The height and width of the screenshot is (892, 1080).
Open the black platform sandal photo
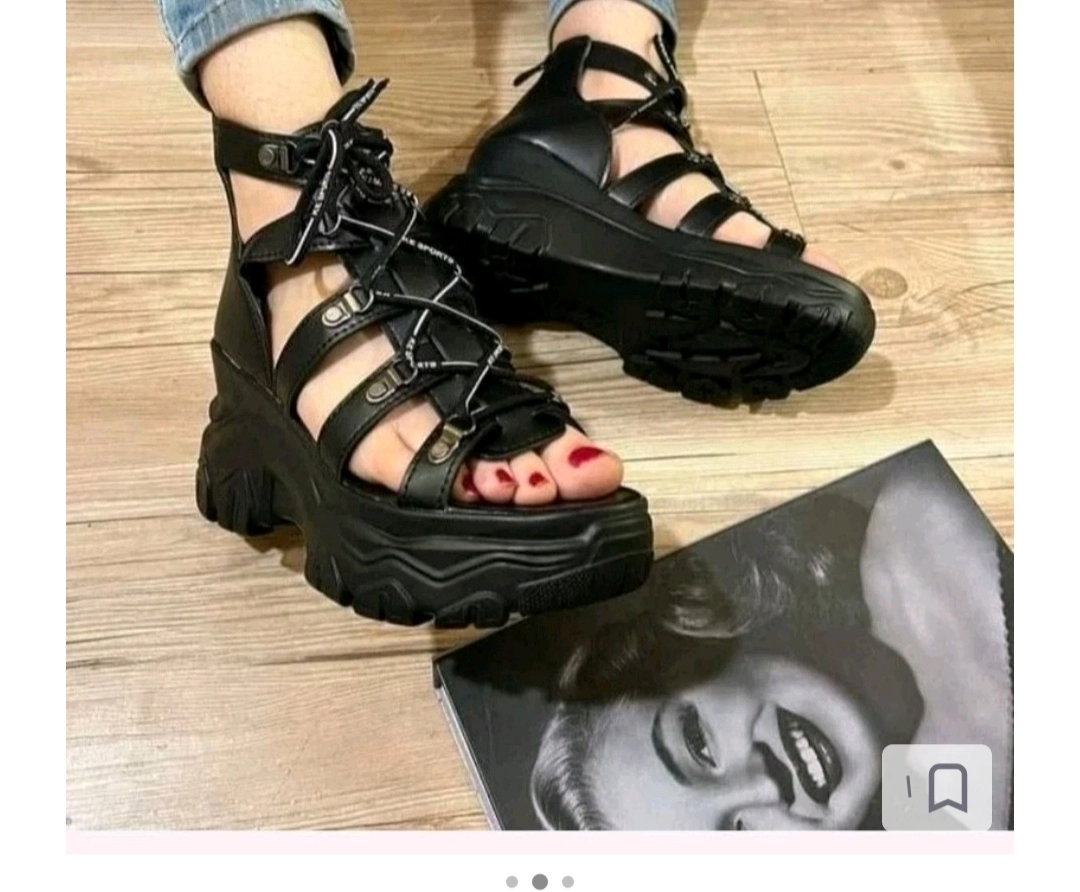(540, 400)
